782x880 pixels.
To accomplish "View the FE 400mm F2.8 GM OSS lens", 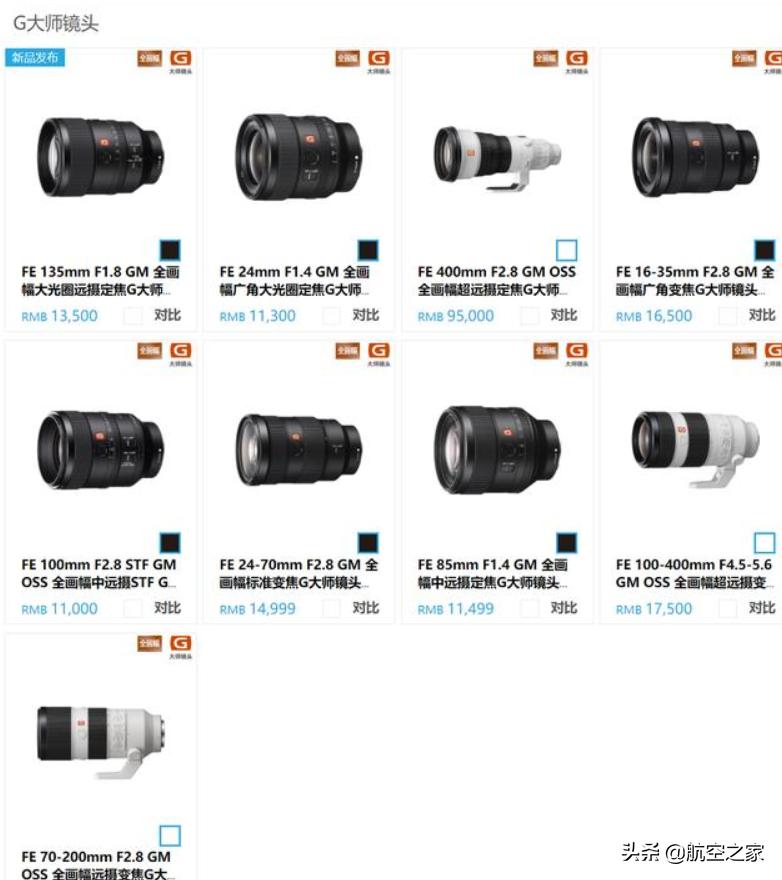I will coord(497,156).
